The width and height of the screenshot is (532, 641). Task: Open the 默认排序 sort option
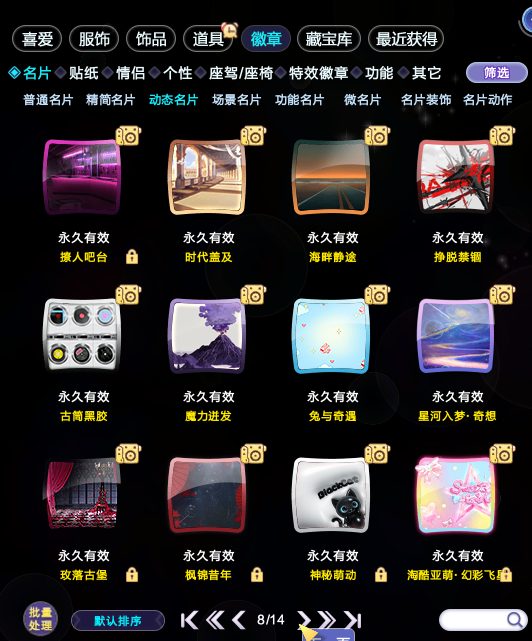[x=118, y=621]
